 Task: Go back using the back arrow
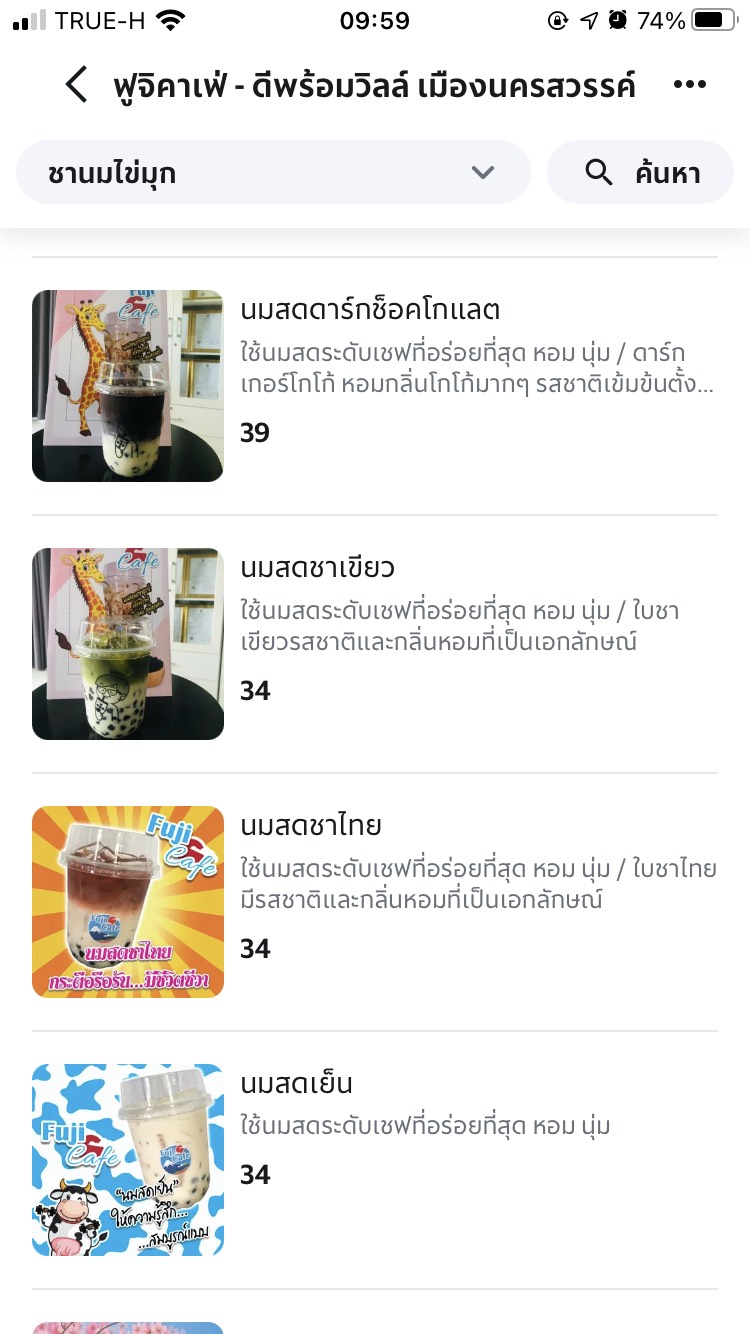pyautogui.click(x=77, y=86)
